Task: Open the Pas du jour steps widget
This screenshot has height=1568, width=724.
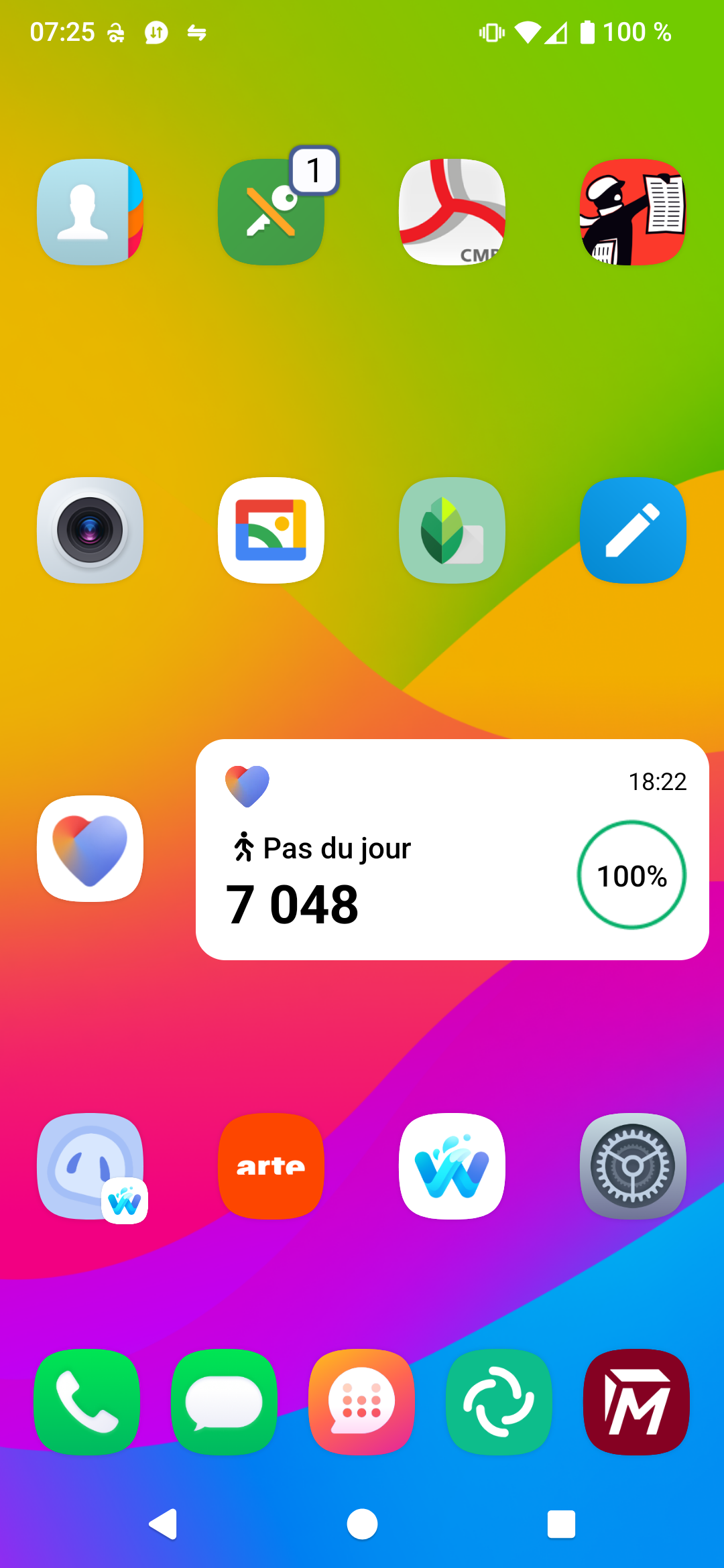Action: [x=452, y=850]
